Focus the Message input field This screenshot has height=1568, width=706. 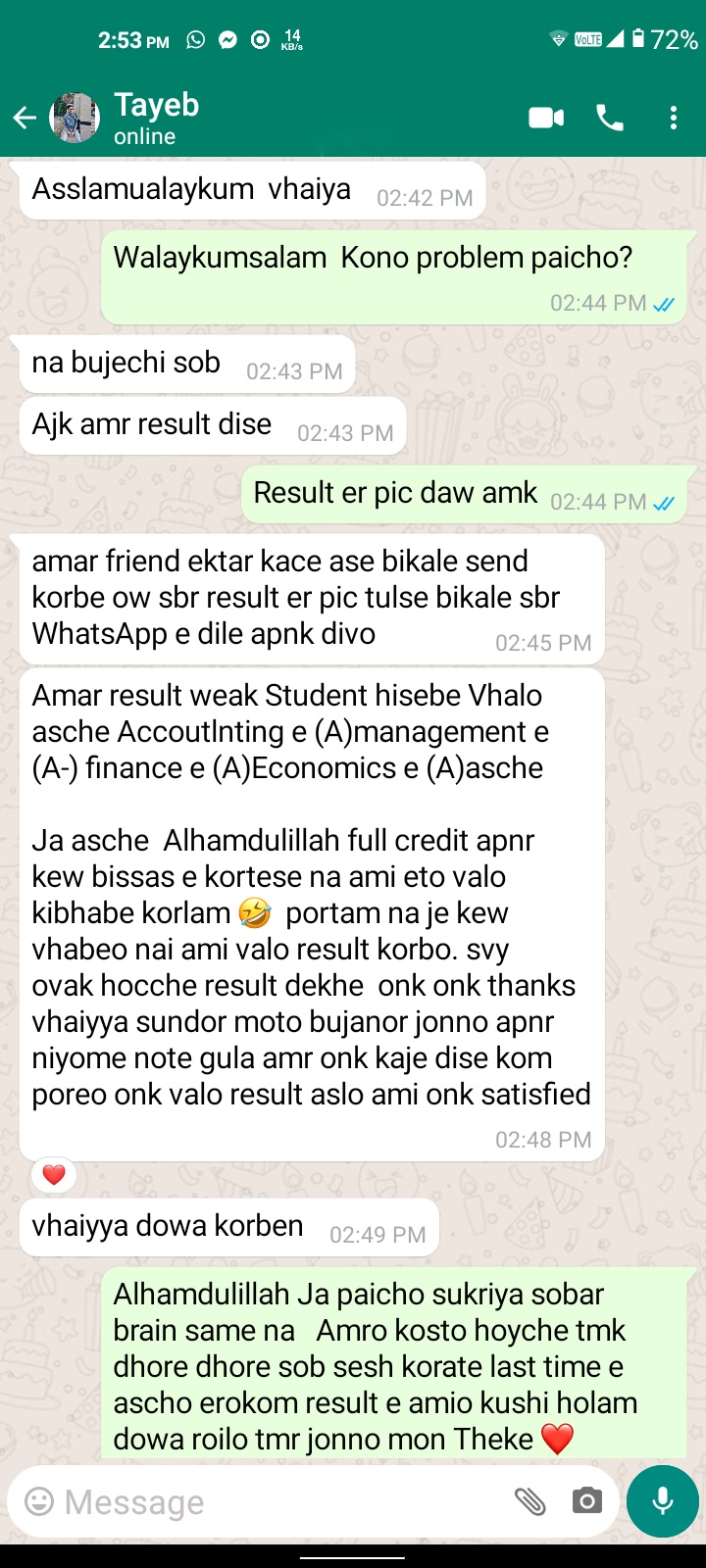coord(275,1501)
